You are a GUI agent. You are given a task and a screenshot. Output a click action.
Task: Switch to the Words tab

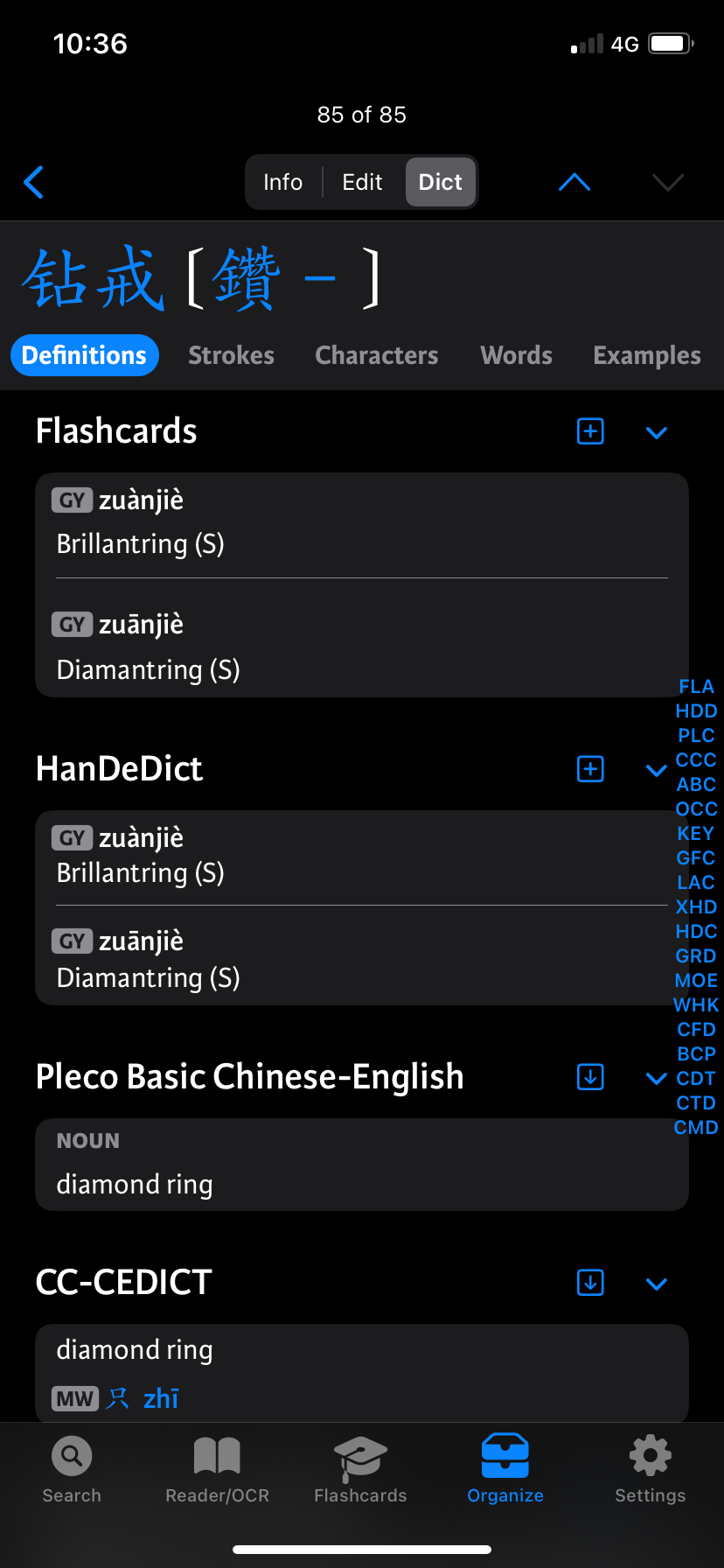pyautogui.click(x=516, y=355)
